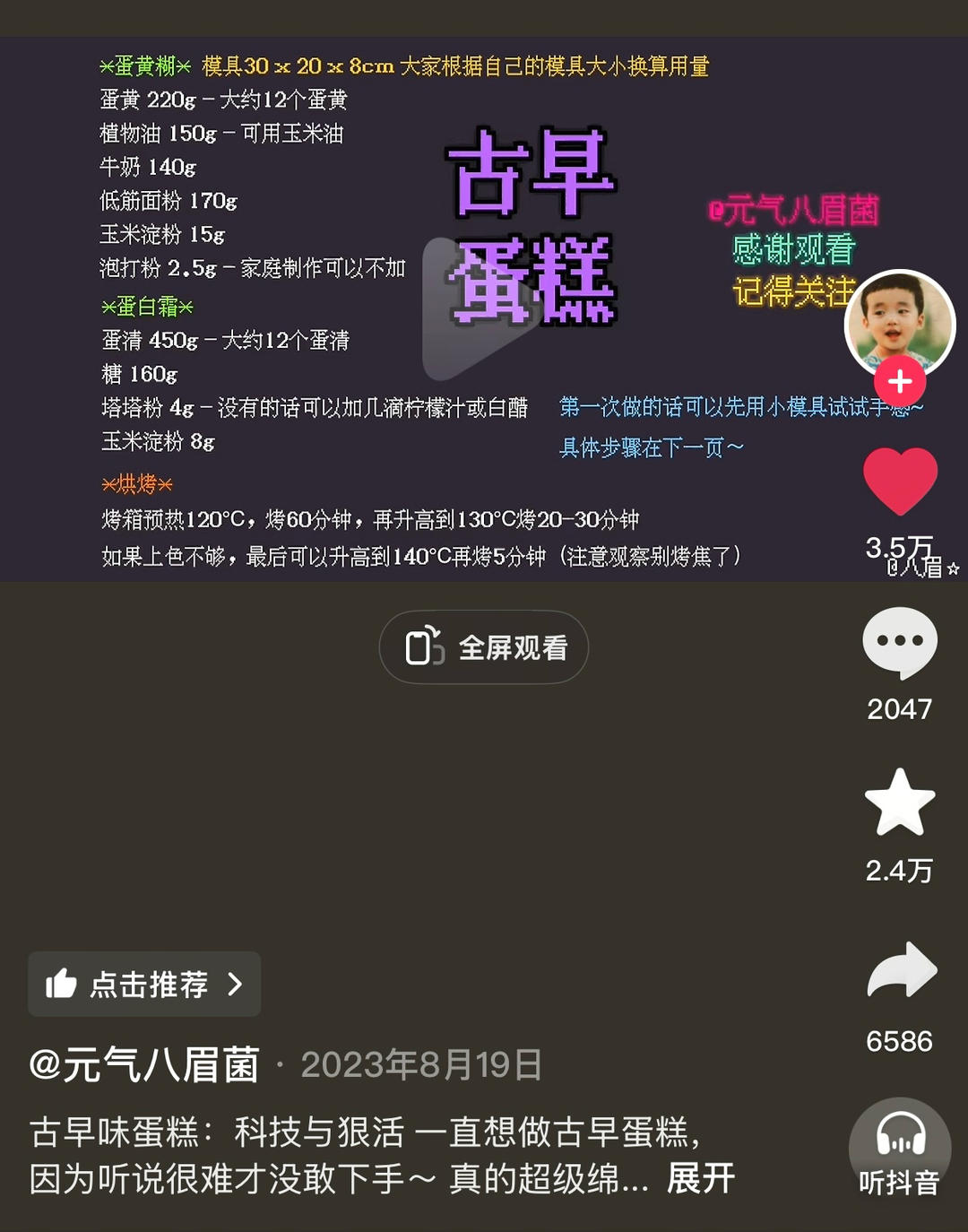Image resolution: width=968 pixels, height=1232 pixels.
Task: Add the video to favorites
Action: point(900,803)
